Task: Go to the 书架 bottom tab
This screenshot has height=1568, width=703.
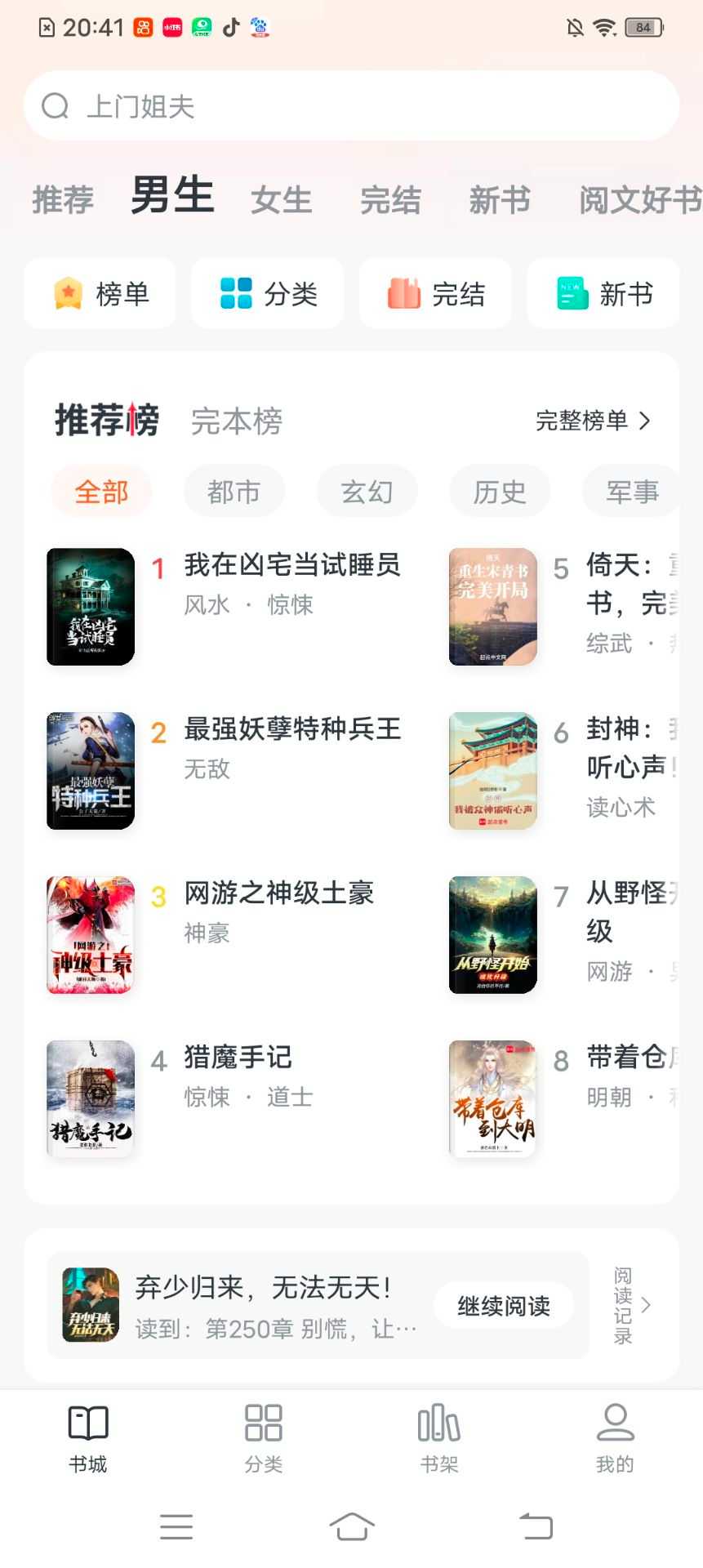Action: (x=439, y=1439)
